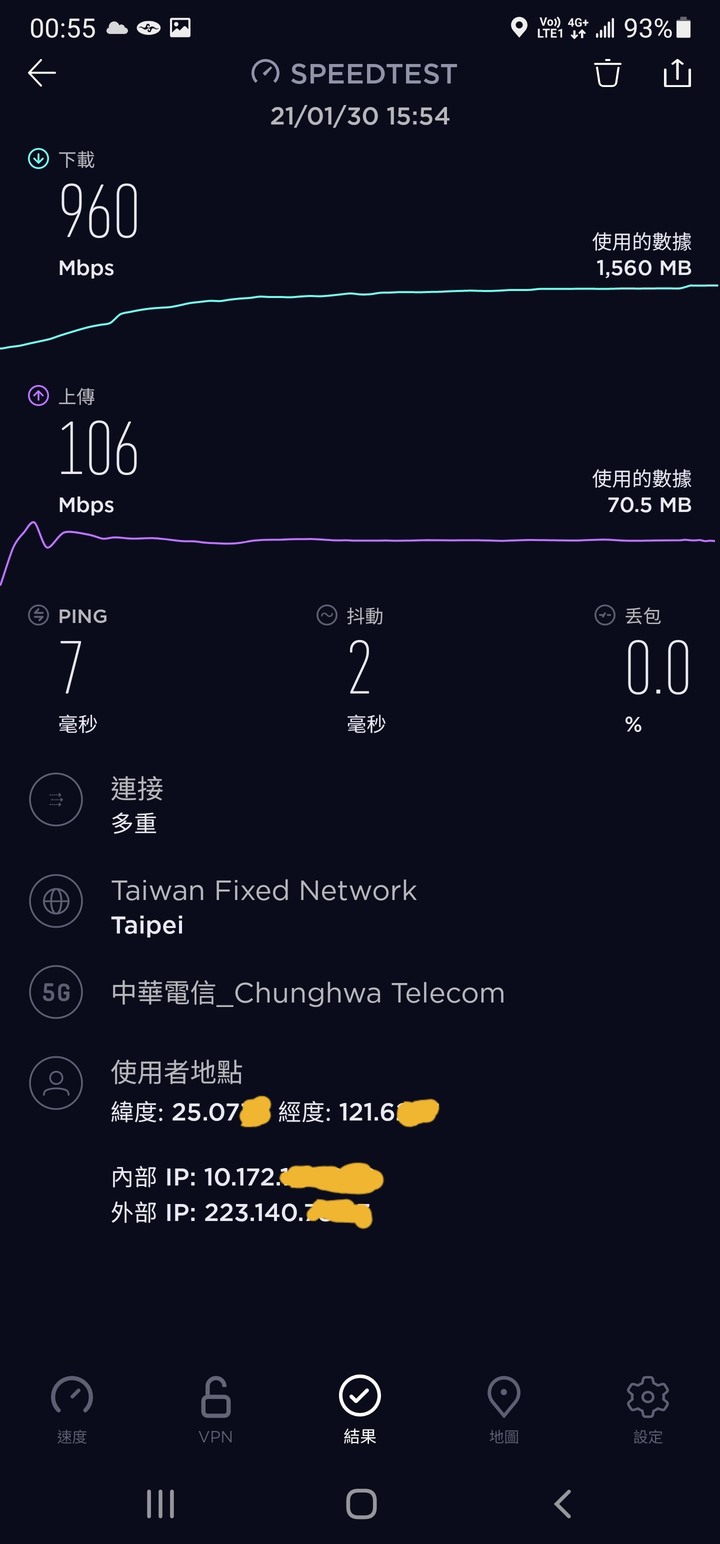Select the 結果 tab
The height and width of the screenshot is (1544, 720).
point(360,1410)
